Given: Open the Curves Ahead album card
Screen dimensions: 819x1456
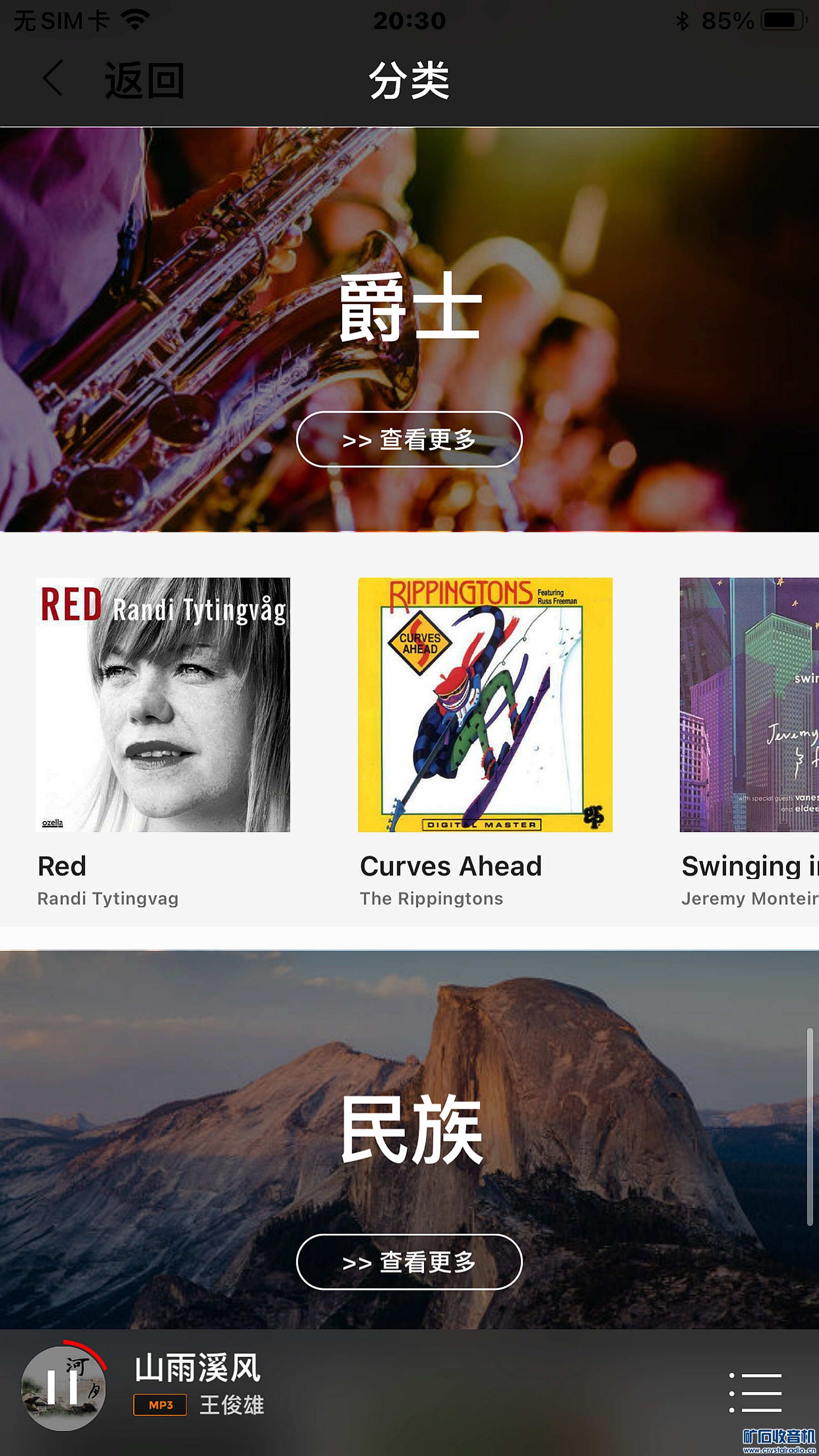Looking at the screenshot, I should tap(485, 704).
